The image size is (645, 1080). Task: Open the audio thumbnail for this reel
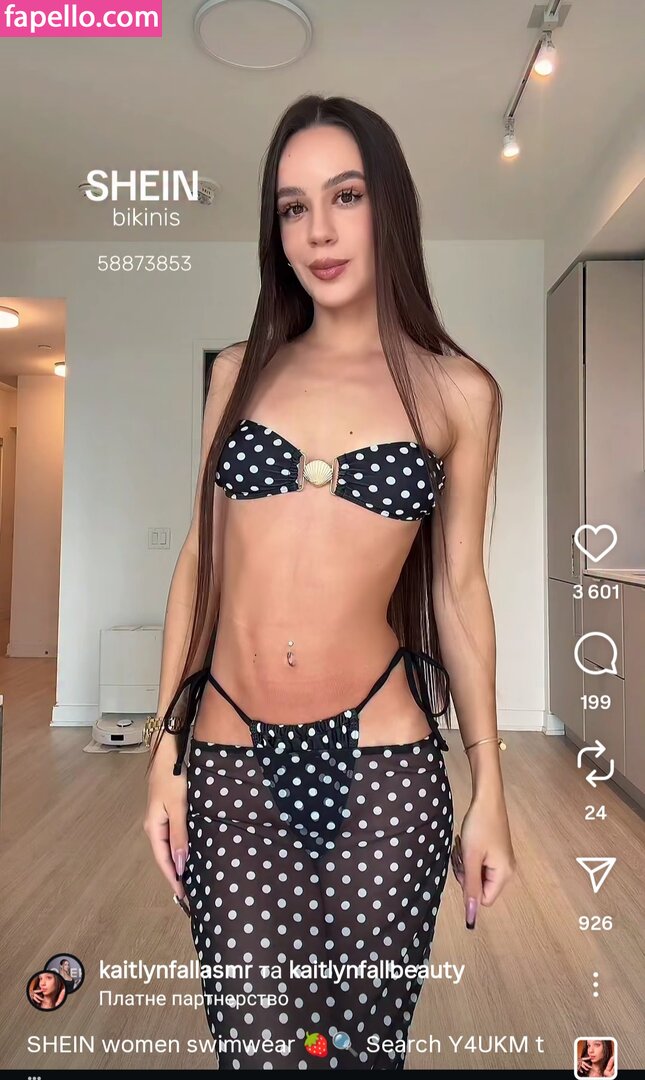(595, 1057)
